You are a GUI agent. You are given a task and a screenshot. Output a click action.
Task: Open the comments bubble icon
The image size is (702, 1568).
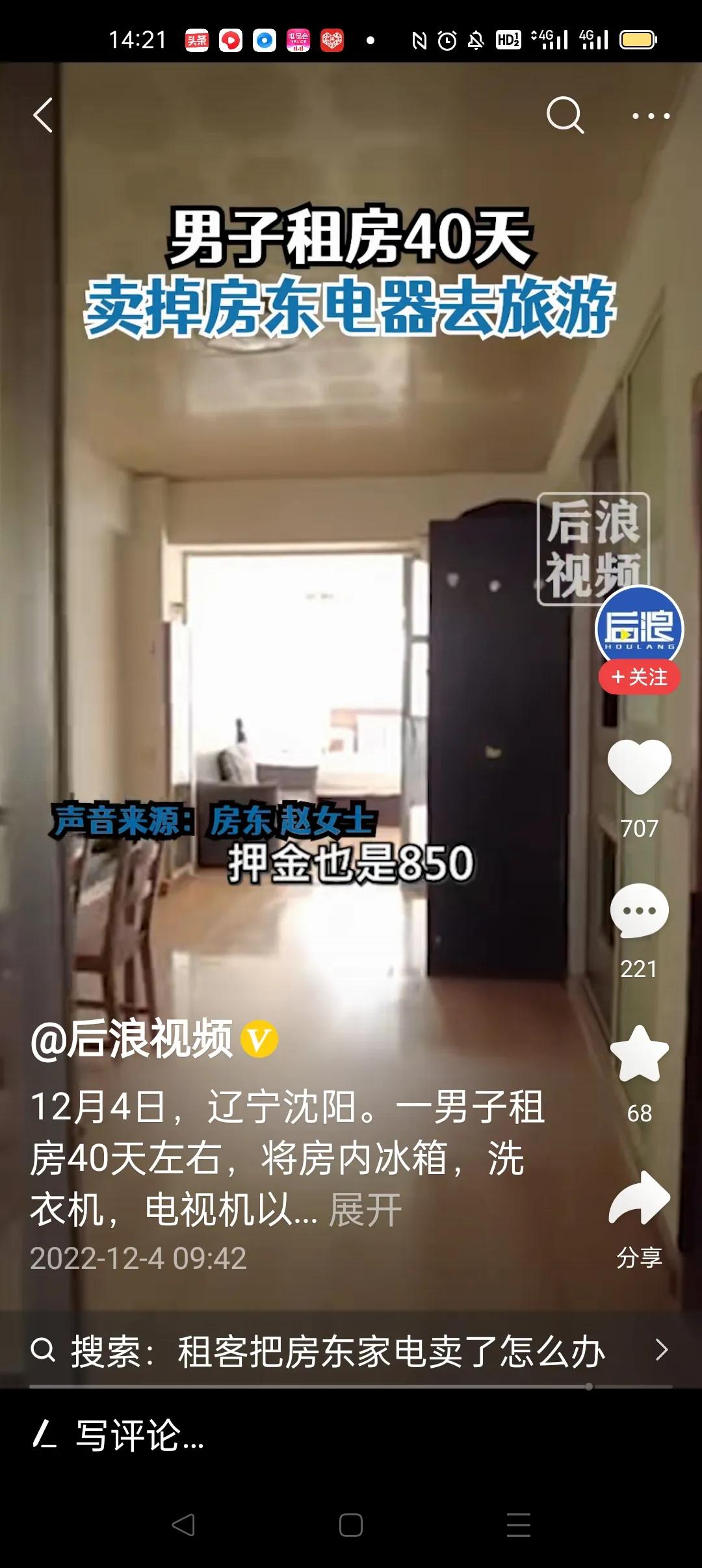tap(639, 910)
